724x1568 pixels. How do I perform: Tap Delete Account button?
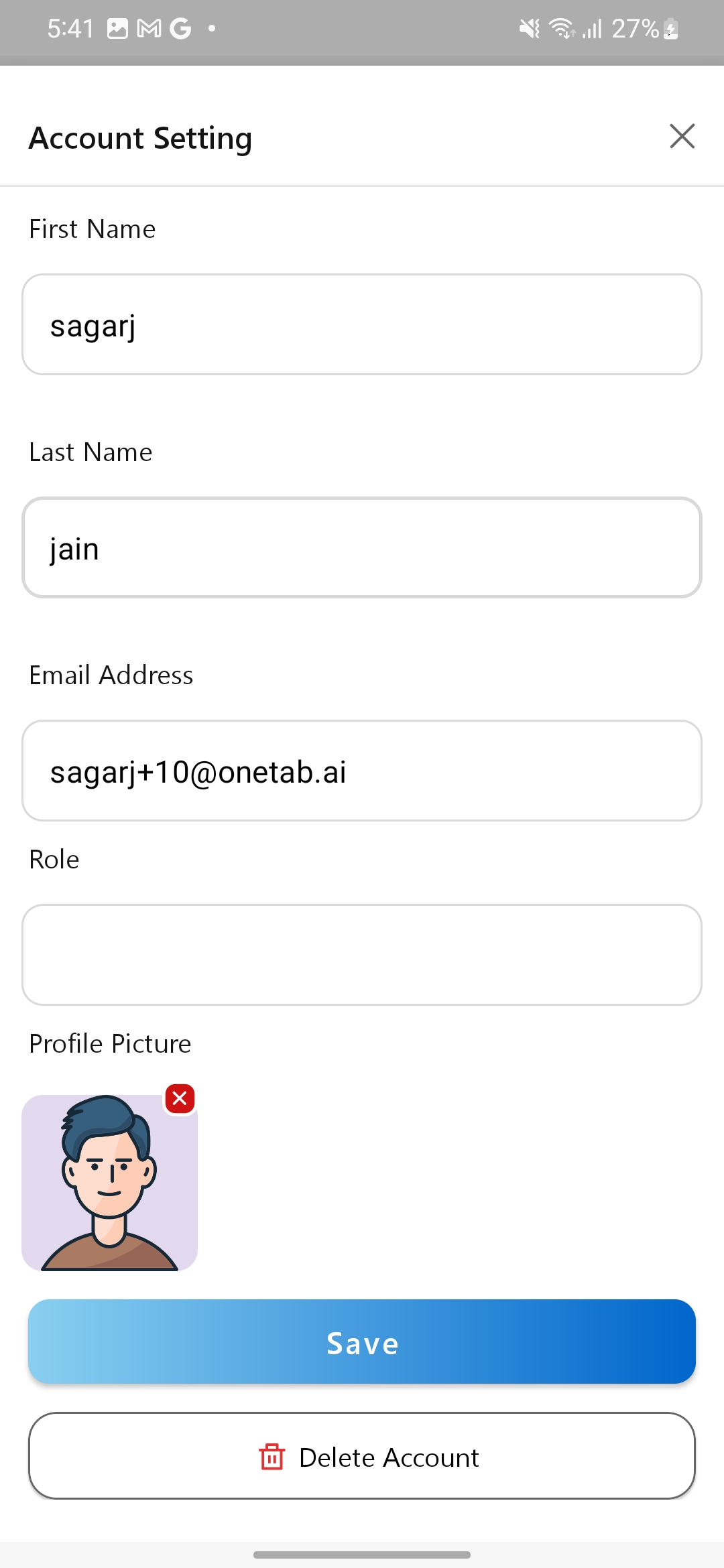point(362,1455)
